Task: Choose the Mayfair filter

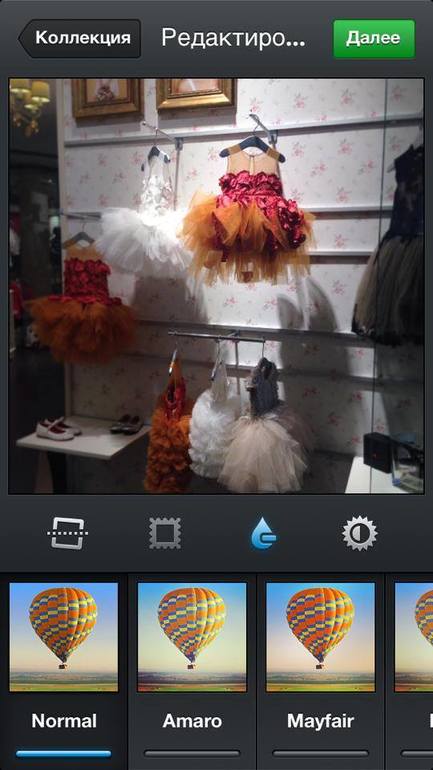Action: 321,670
